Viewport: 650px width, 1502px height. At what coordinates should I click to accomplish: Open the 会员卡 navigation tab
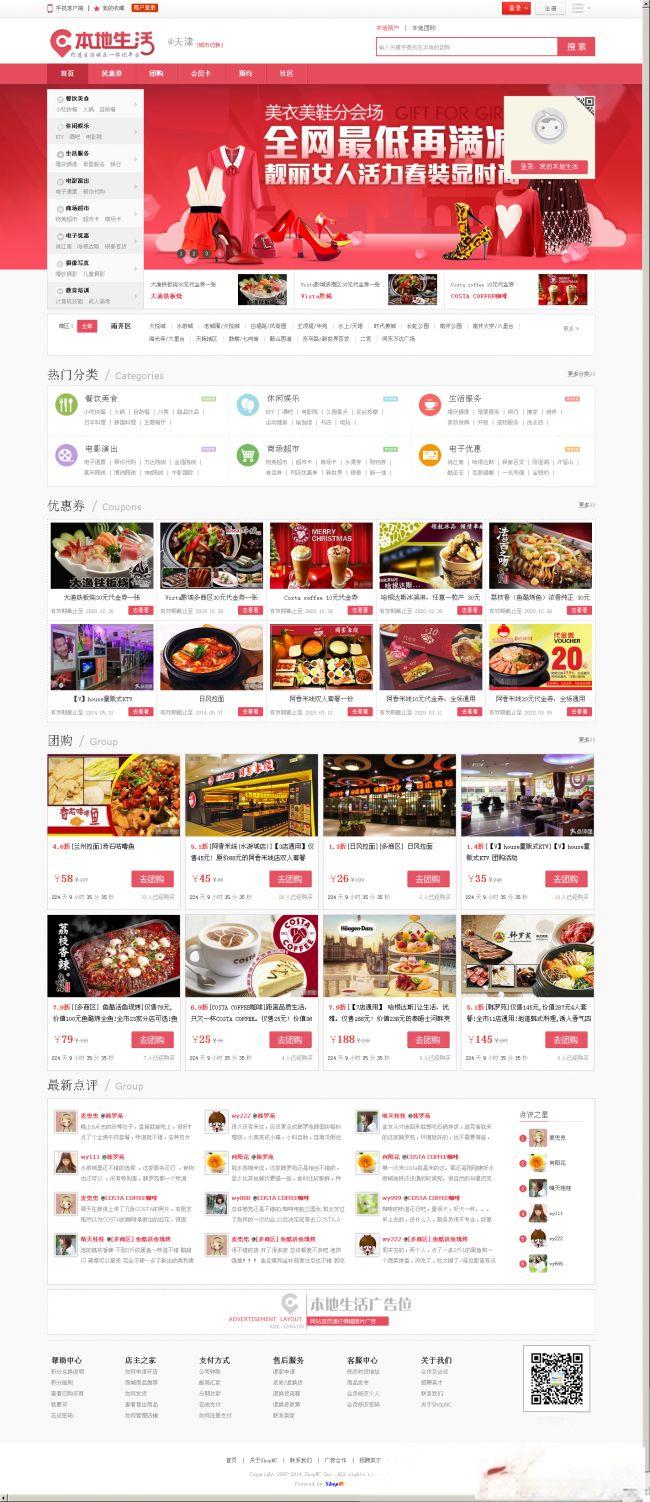200,73
